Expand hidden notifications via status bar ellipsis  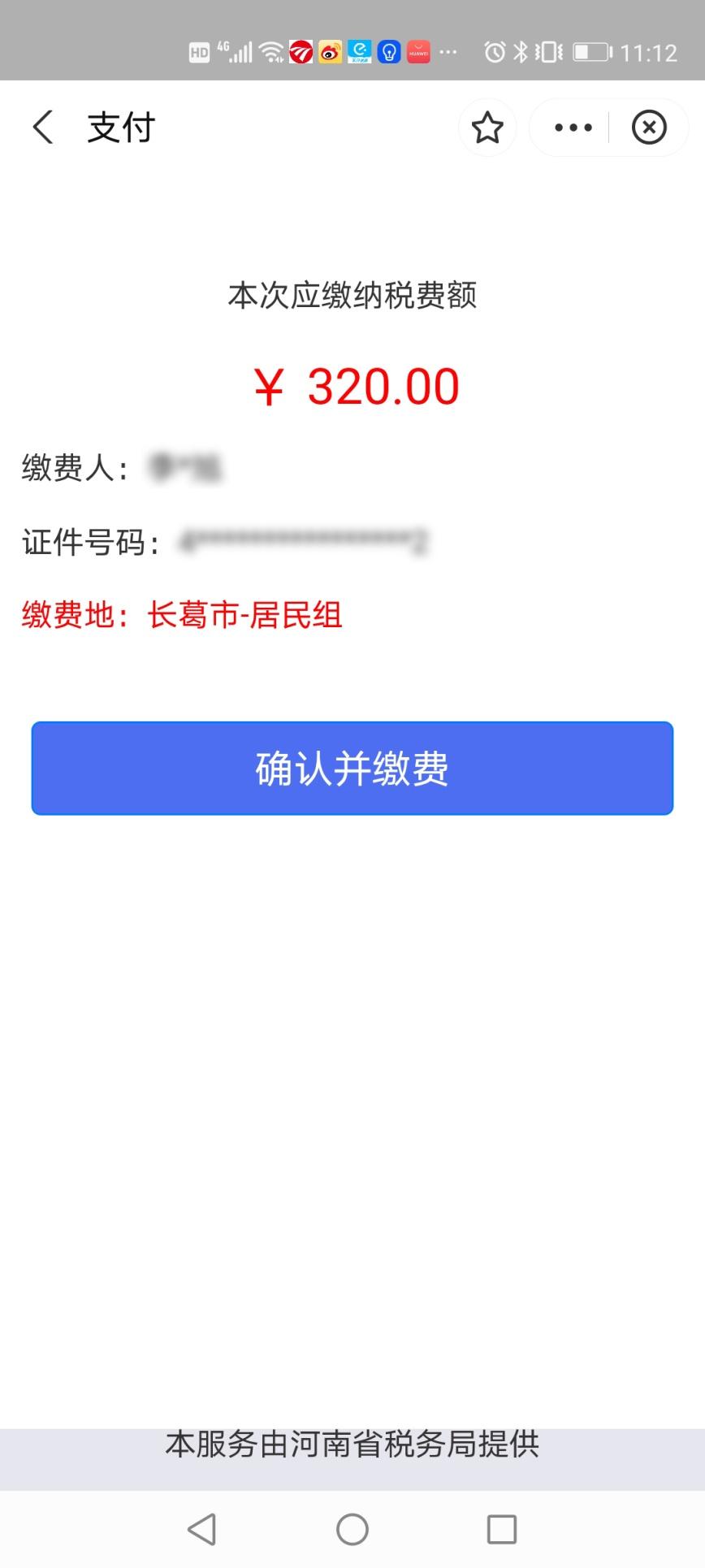(x=447, y=51)
